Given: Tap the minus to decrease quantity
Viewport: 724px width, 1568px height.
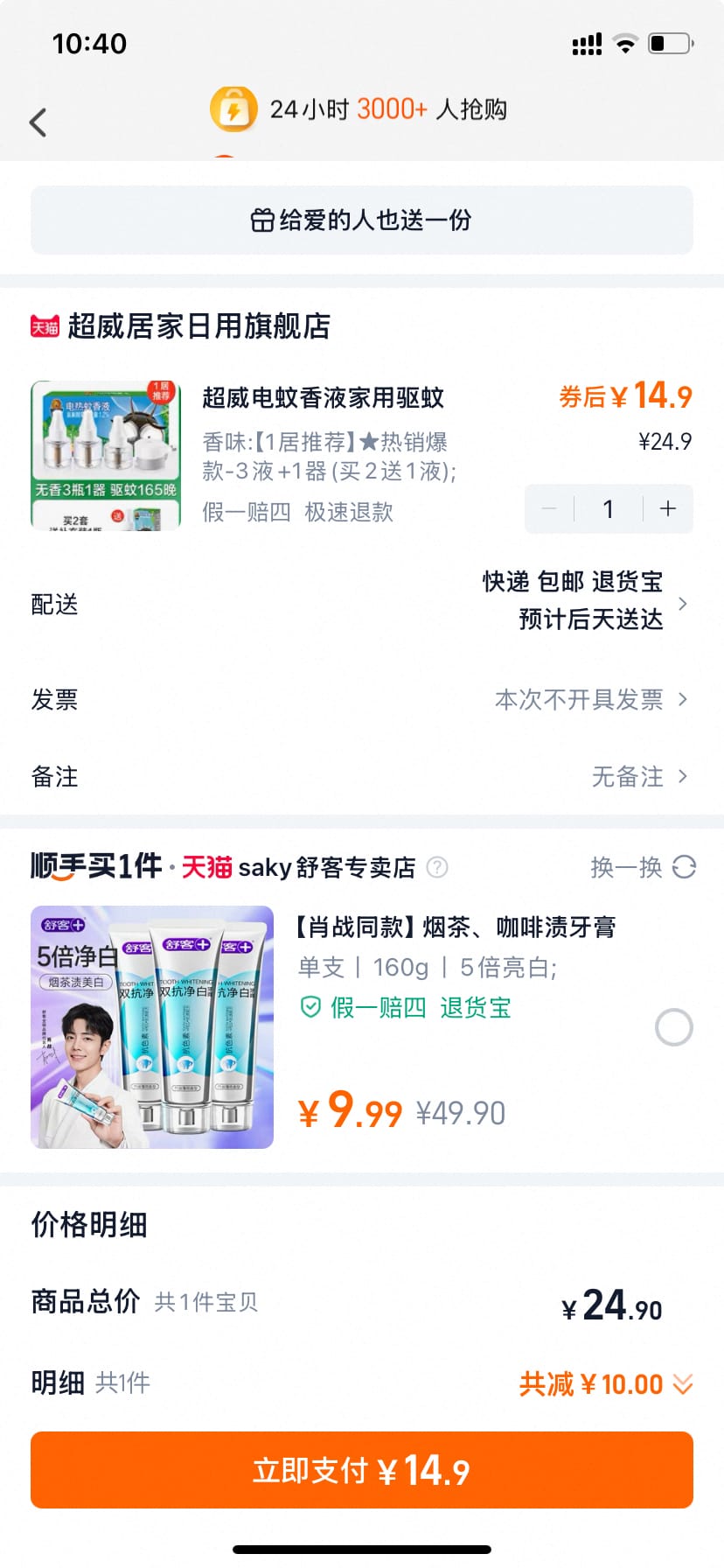Looking at the screenshot, I should pyautogui.click(x=549, y=508).
